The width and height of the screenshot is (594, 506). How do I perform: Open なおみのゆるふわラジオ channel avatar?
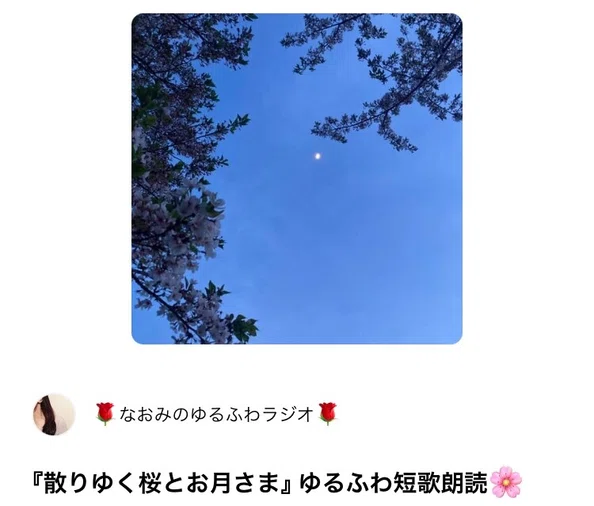click(x=54, y=414)
